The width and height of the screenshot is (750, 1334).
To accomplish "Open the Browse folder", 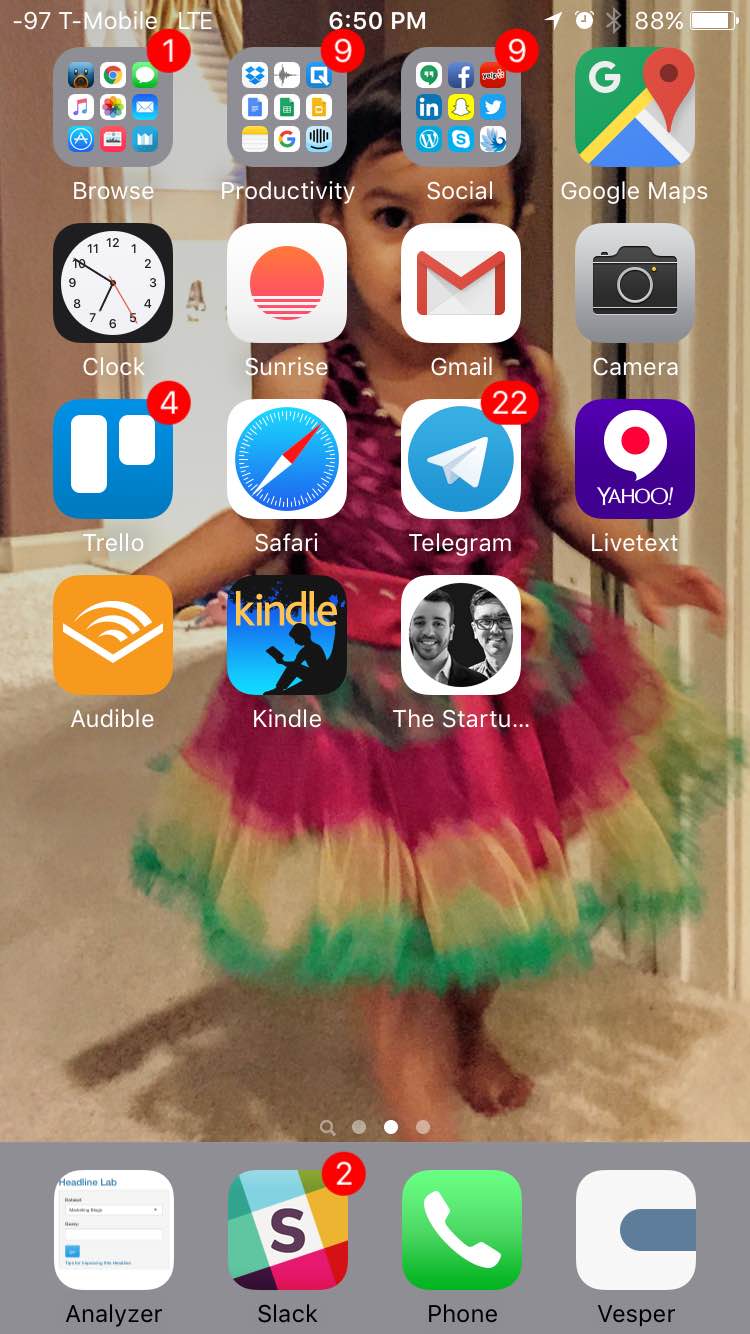I will tap(113, 107).
